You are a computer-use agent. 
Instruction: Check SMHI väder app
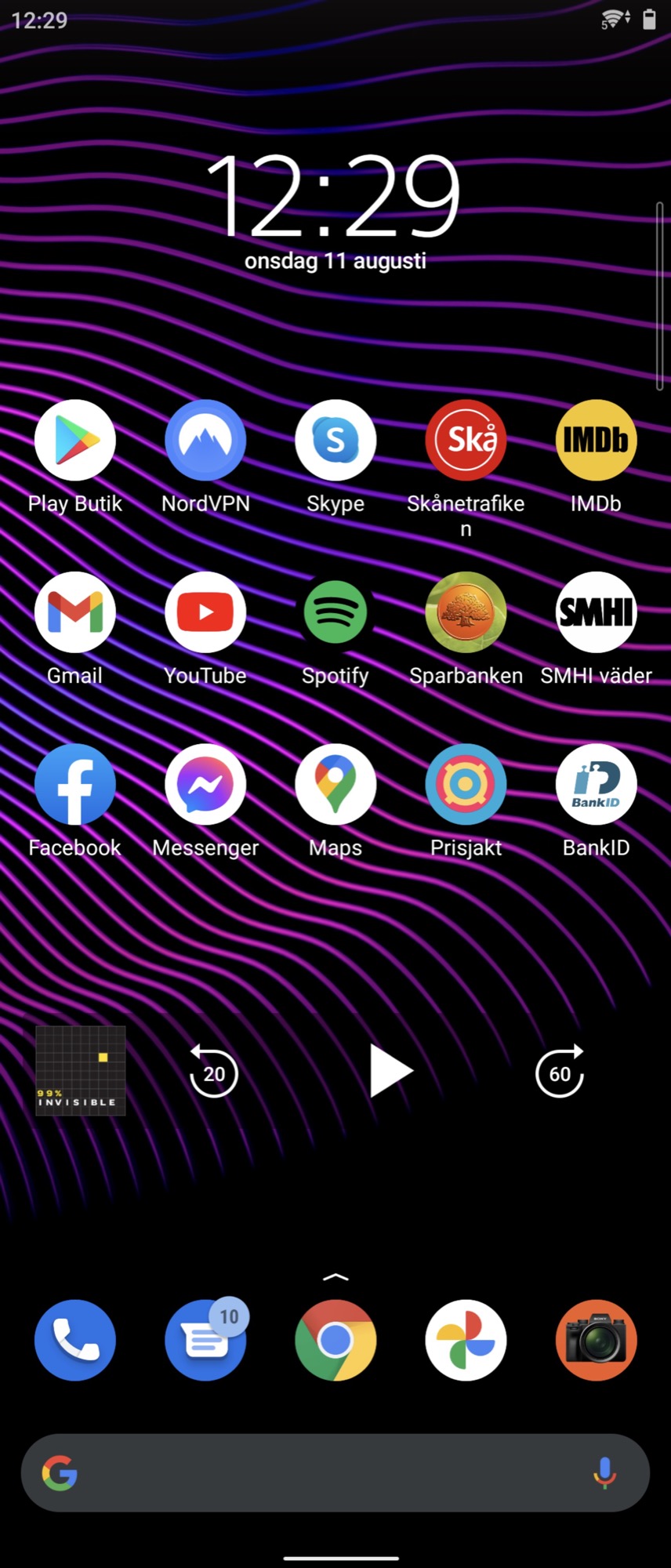coord(596,612)
